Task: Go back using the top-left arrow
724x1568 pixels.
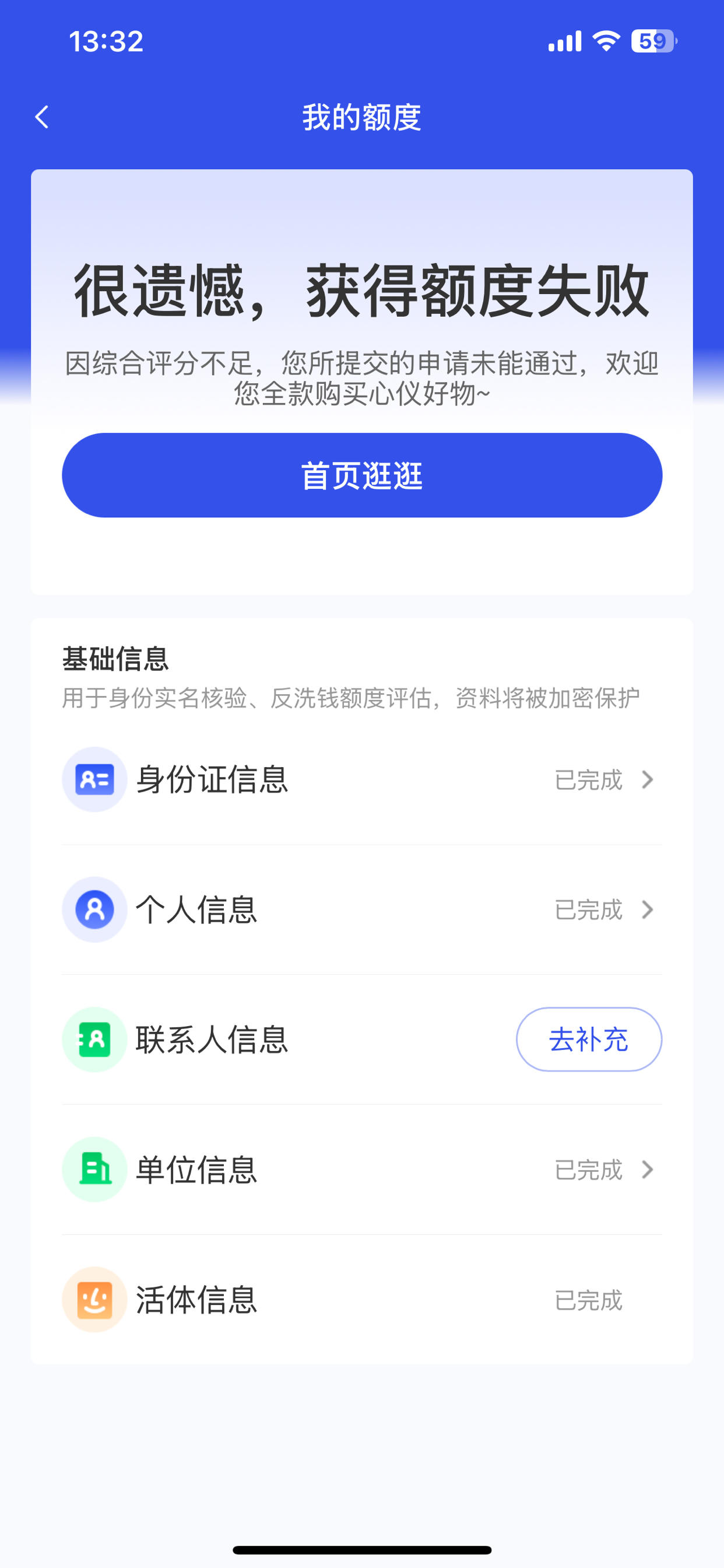Action: 41,117
